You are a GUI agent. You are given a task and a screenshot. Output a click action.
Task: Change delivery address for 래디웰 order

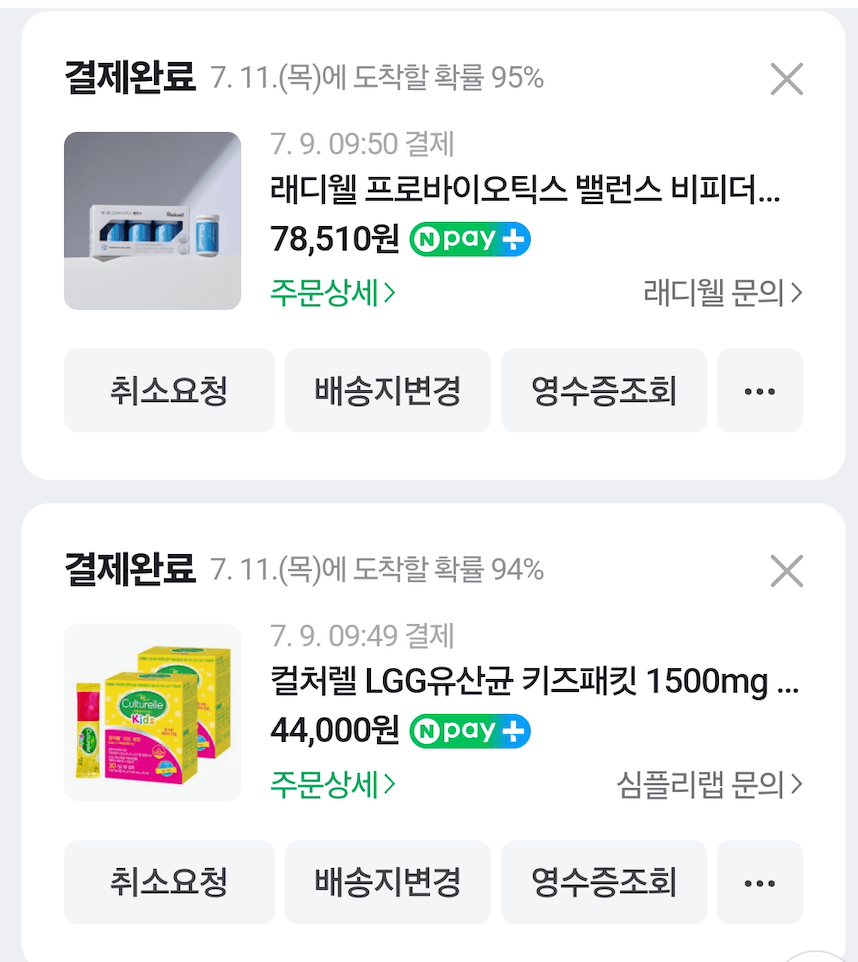click(387, 390)
